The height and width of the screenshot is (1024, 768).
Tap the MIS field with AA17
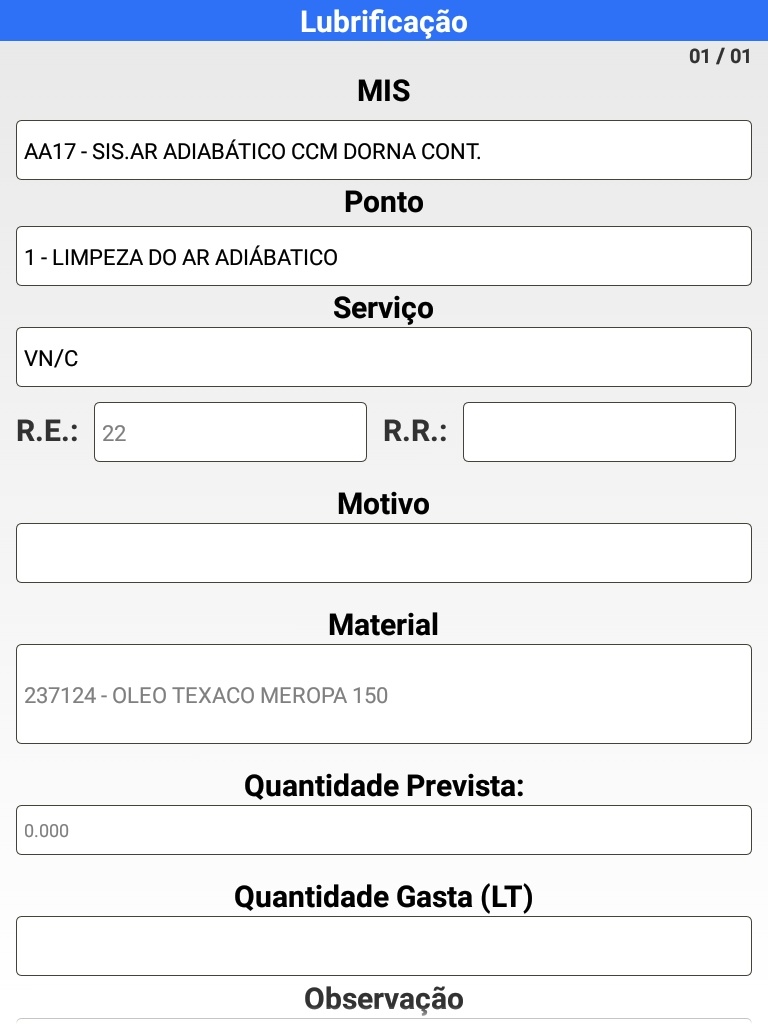(384, 150)
